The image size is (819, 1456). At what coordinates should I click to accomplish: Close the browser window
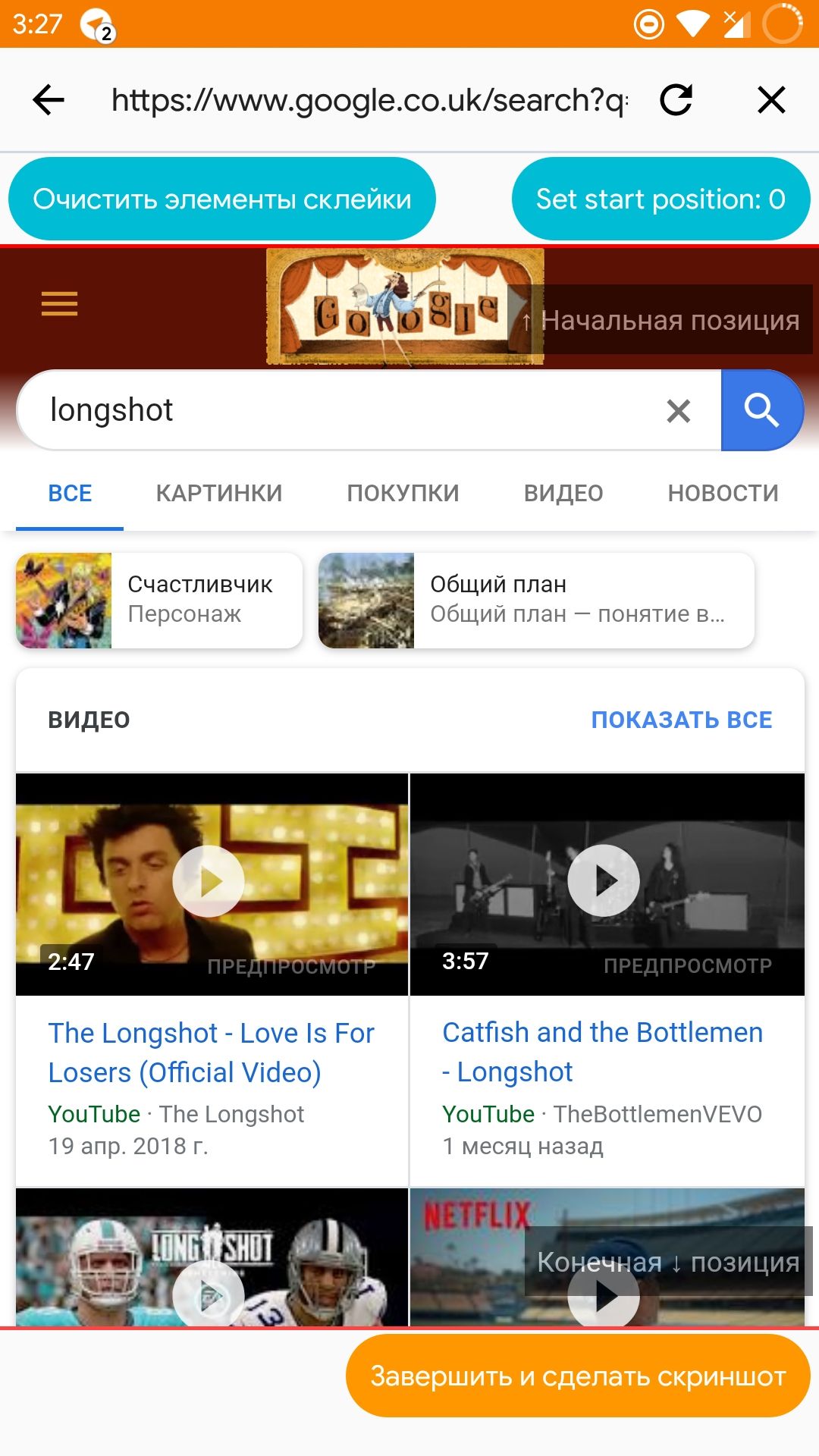[x=771, y=99]
